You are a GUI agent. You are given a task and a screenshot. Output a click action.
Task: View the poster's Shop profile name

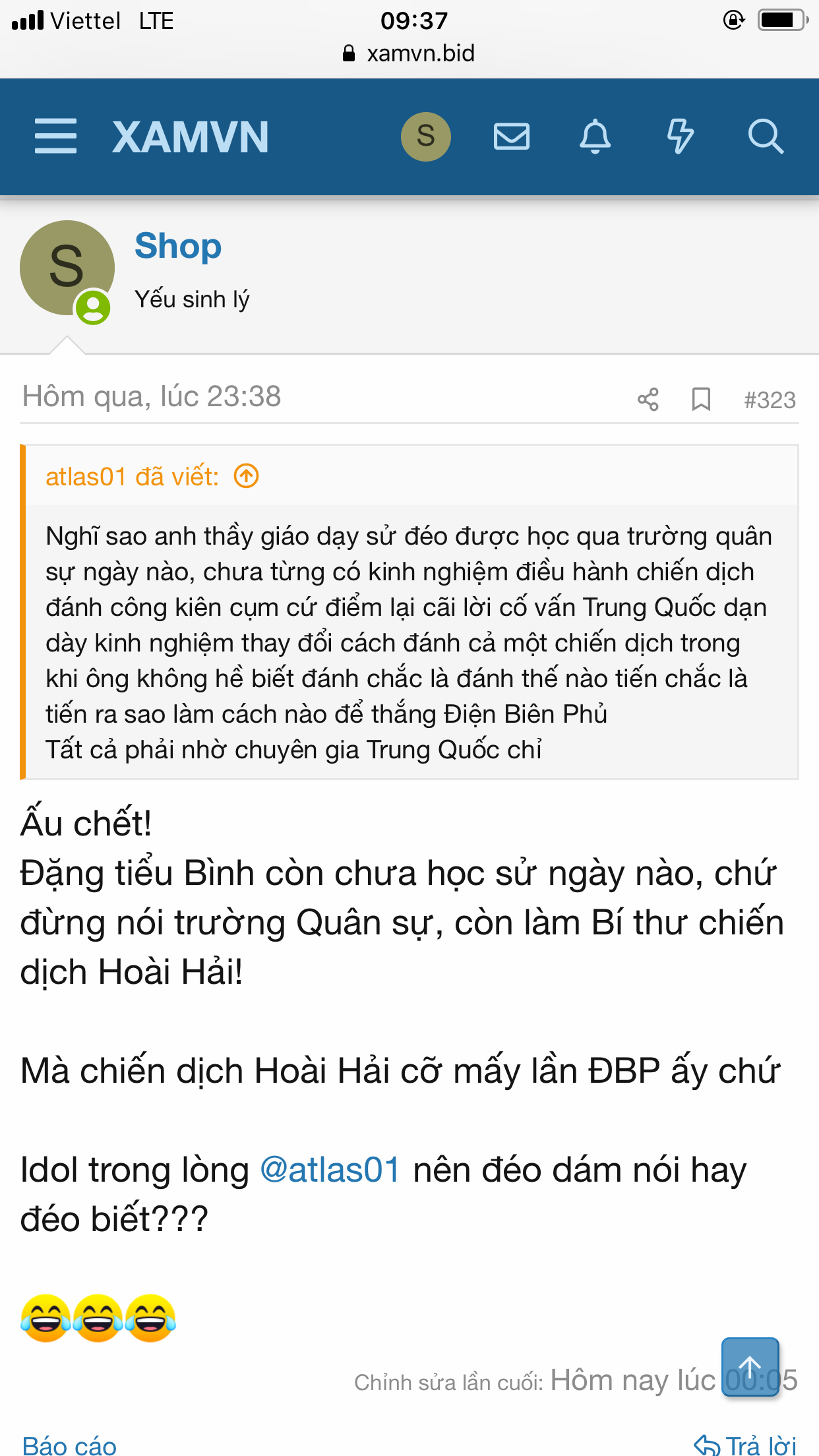click(178, 246)
